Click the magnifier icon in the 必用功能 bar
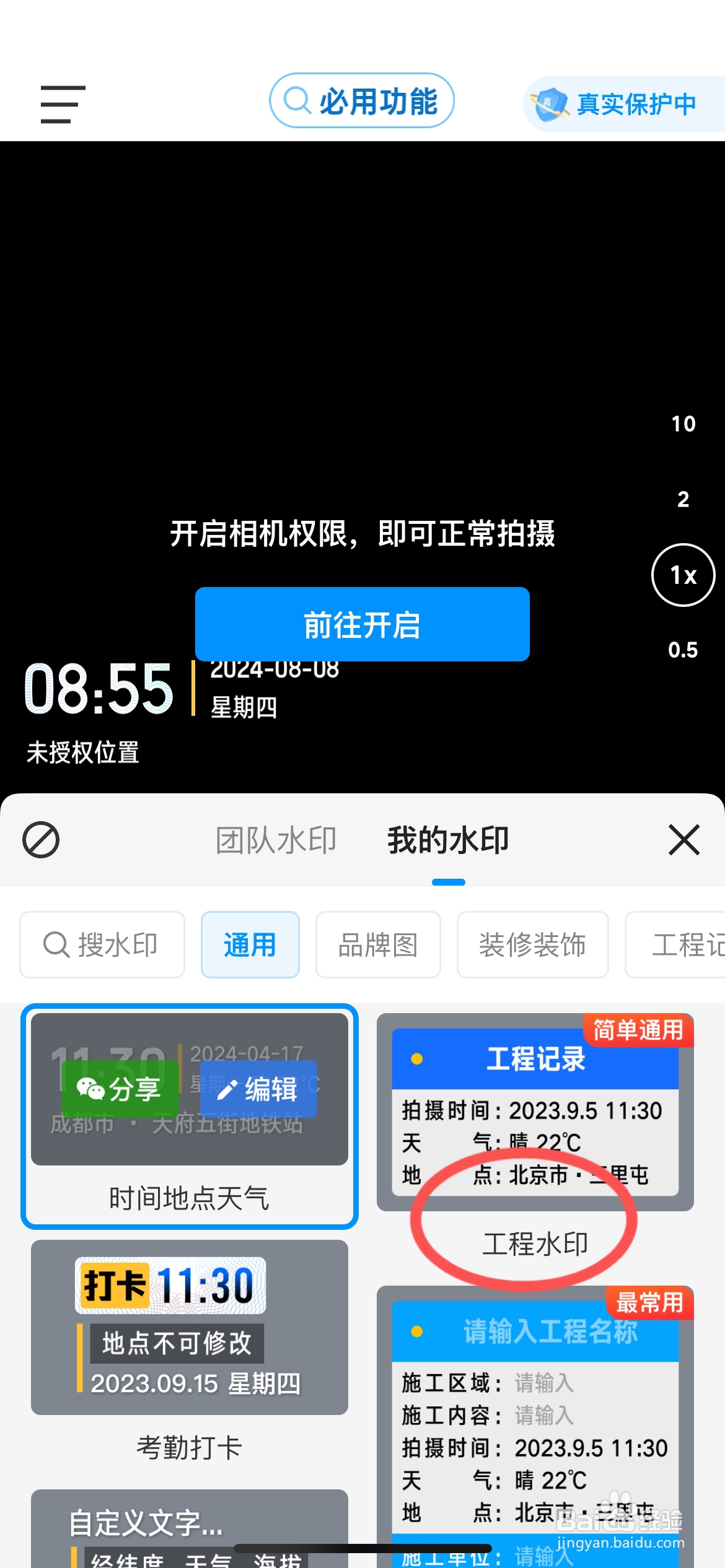 pos(297,100)
